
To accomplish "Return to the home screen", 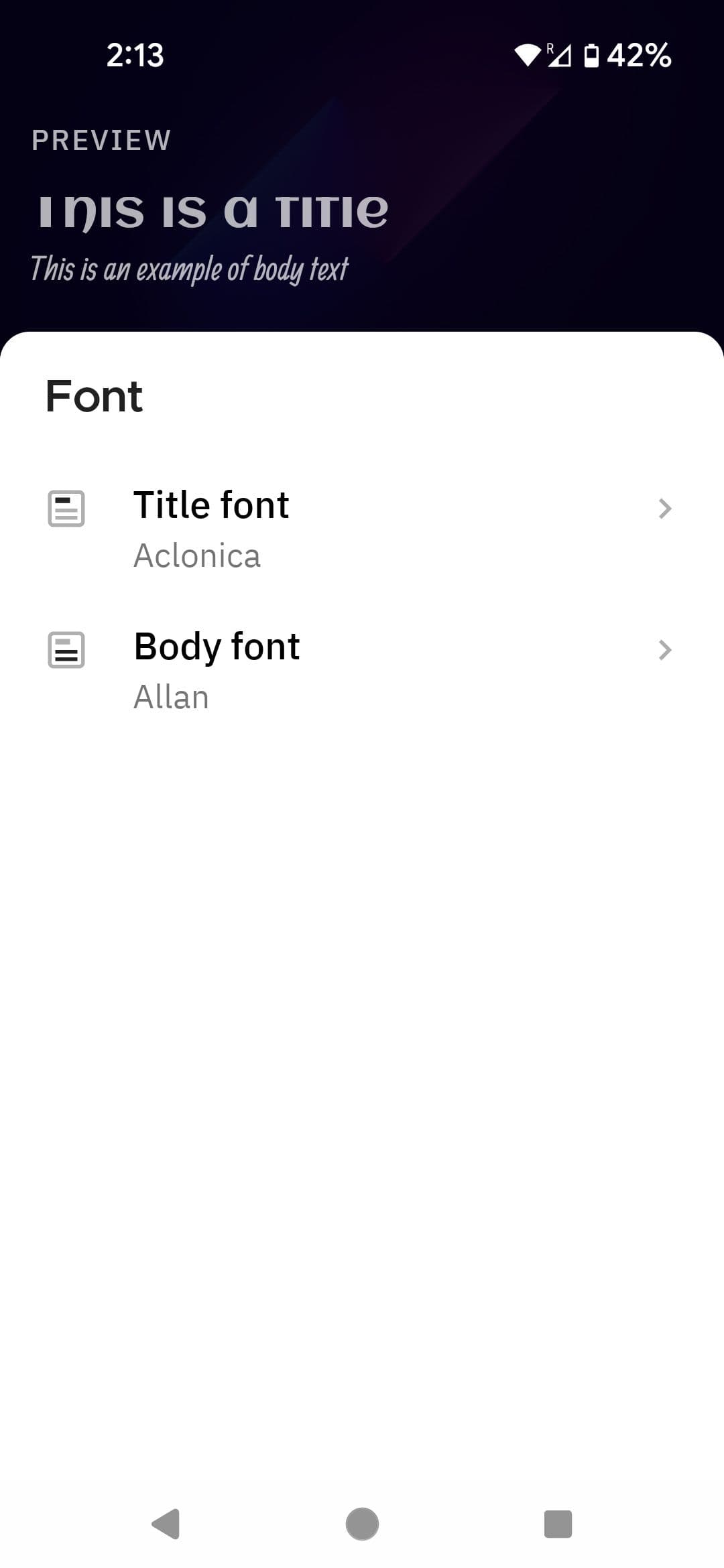I will coord(362,1524).
